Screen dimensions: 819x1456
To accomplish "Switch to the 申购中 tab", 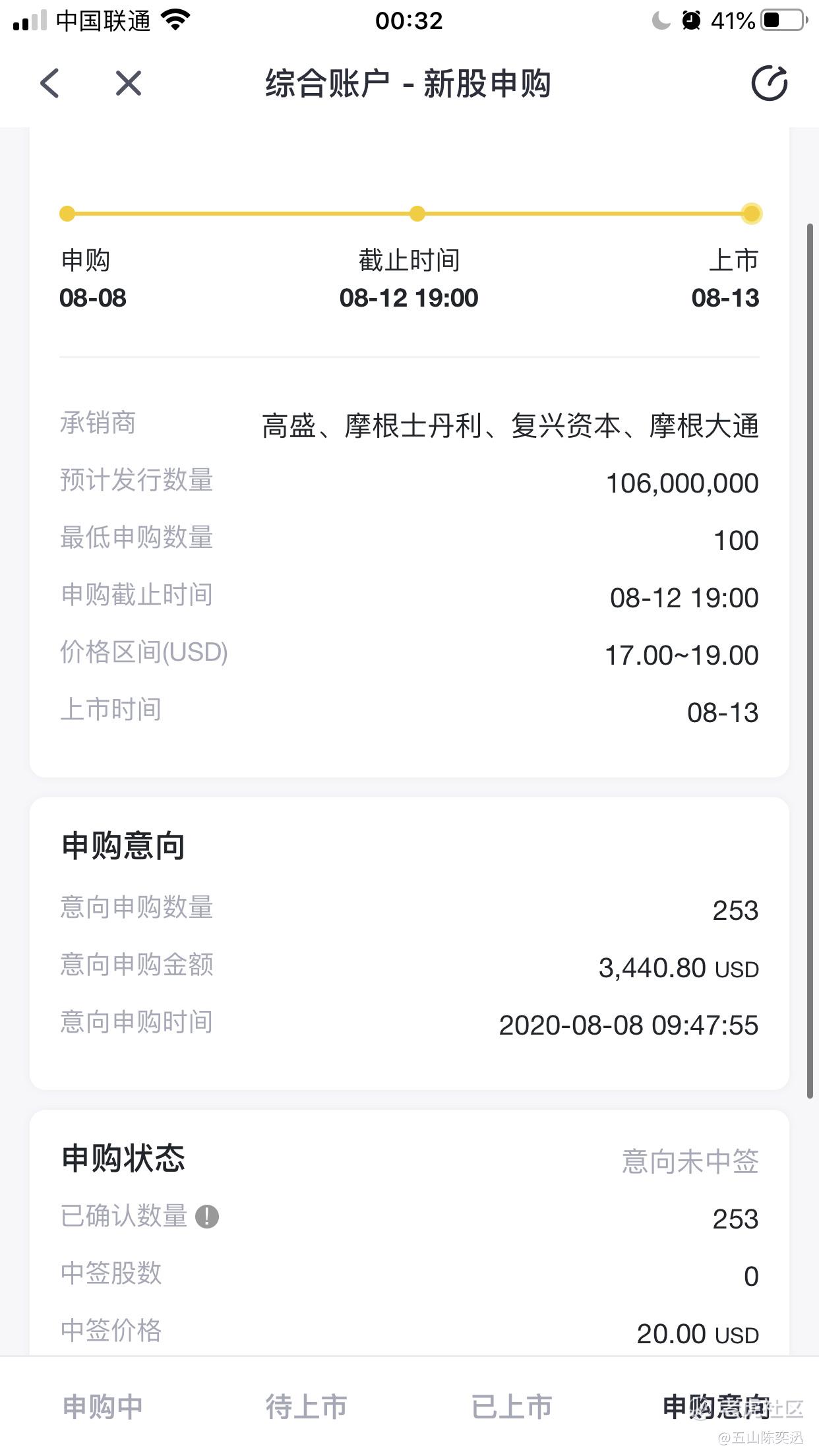I will pyautogui.click(x=103, y=1407).
